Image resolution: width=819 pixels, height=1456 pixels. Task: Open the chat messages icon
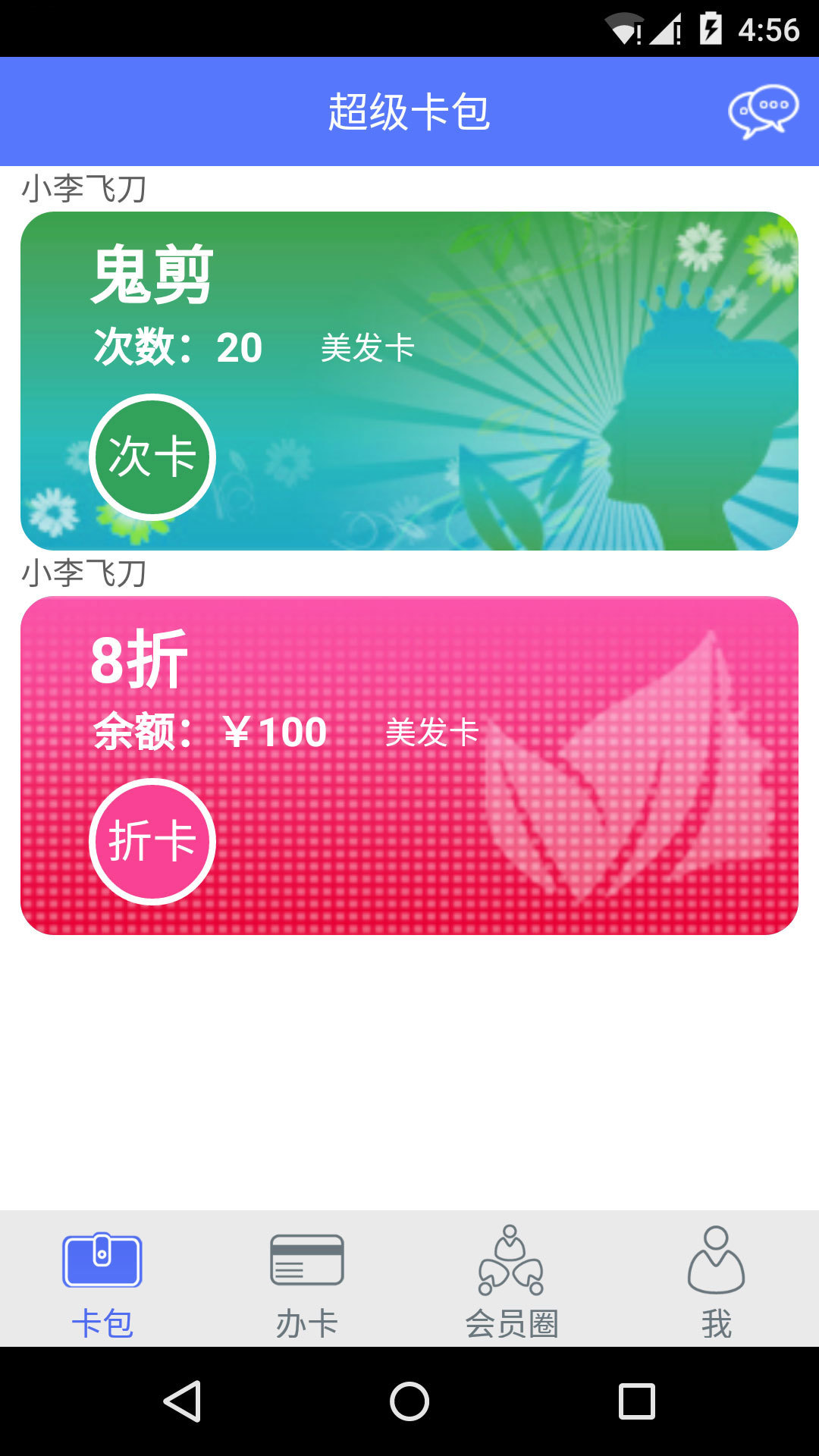[763, 111]
